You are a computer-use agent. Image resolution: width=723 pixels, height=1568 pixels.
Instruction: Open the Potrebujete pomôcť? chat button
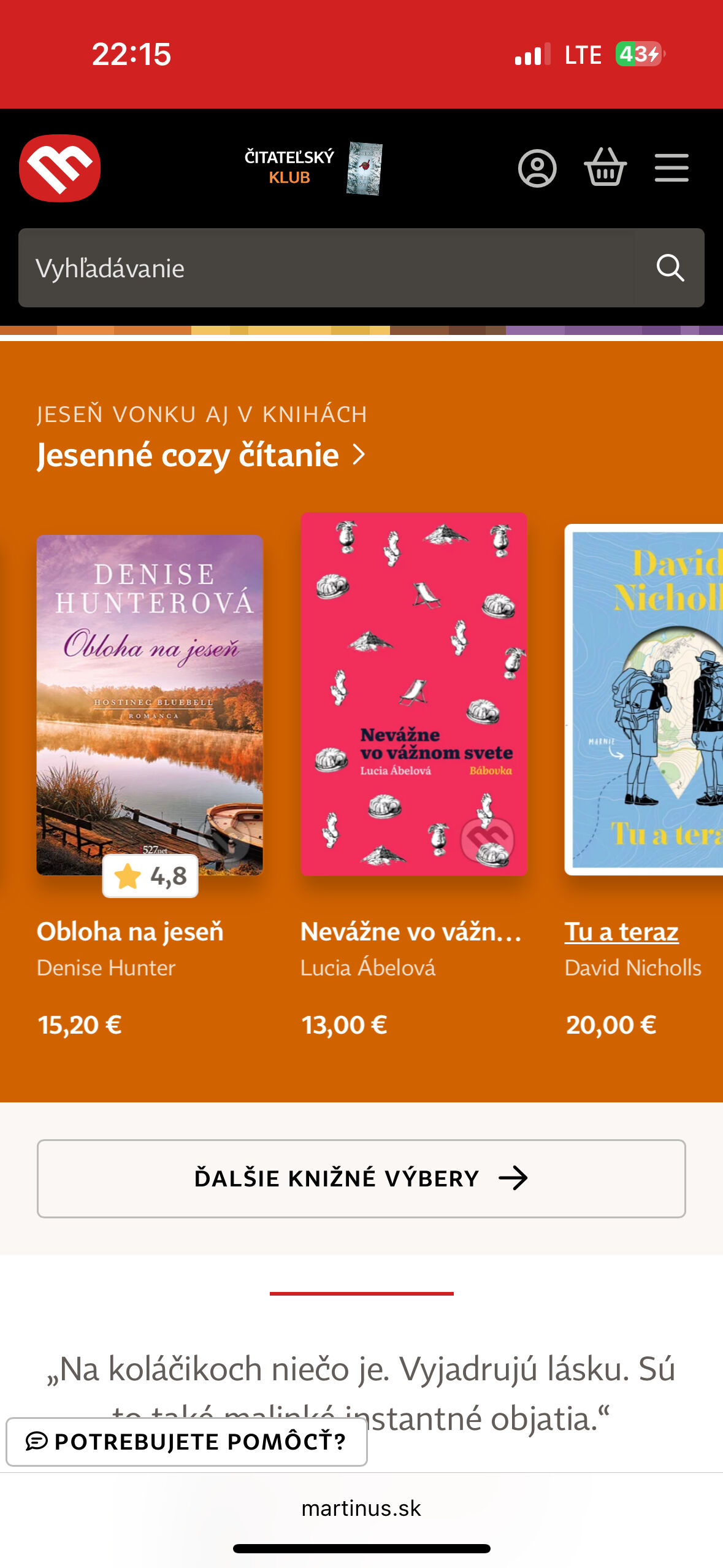coord(186,1441)
